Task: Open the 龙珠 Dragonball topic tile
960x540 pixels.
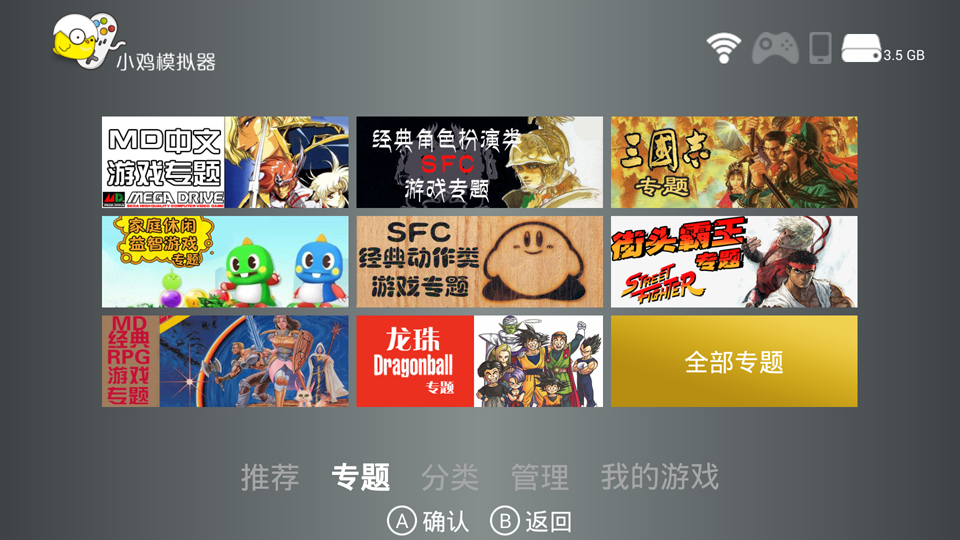Action: click(x=479, y=361)
